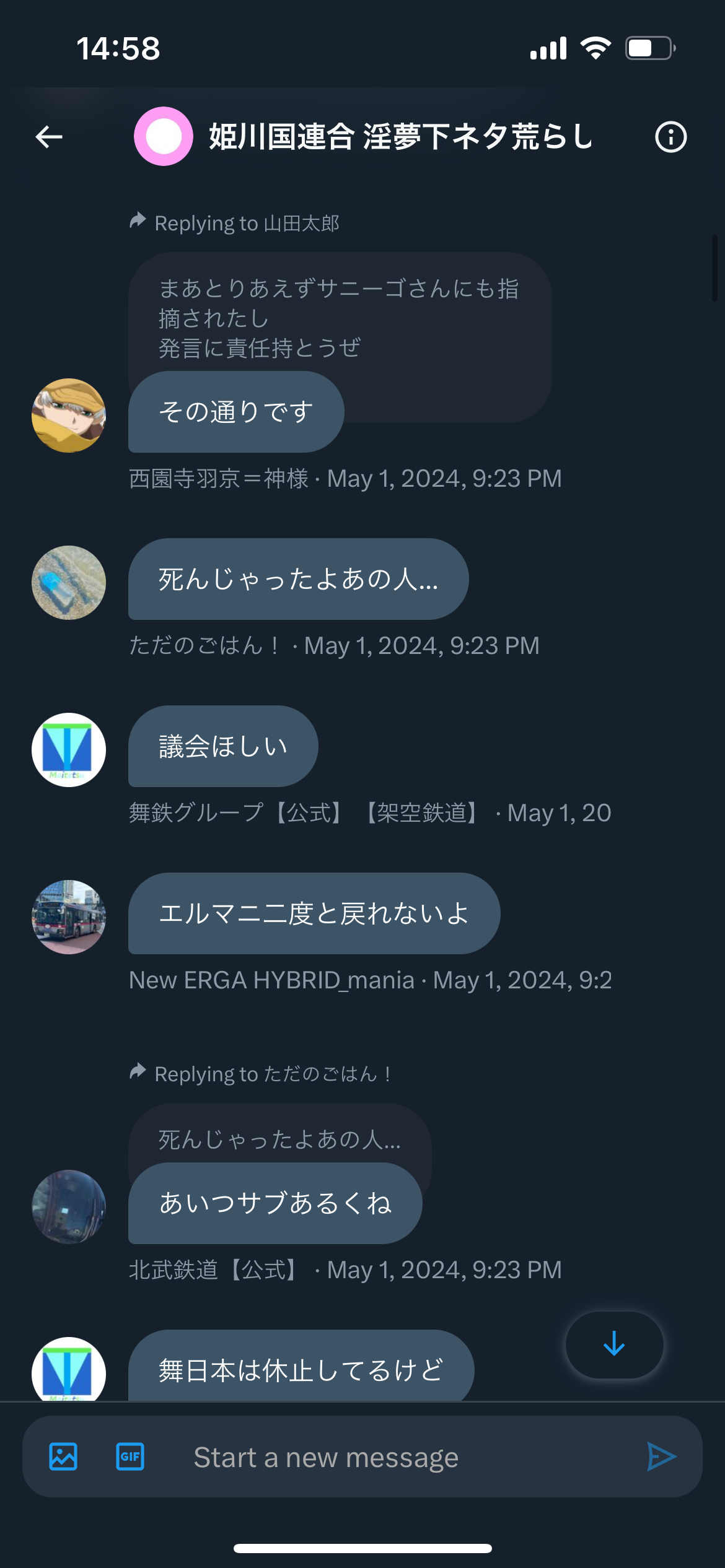Focus the Start a new message field
The image size is (725, 1568).
[397, 1457]
